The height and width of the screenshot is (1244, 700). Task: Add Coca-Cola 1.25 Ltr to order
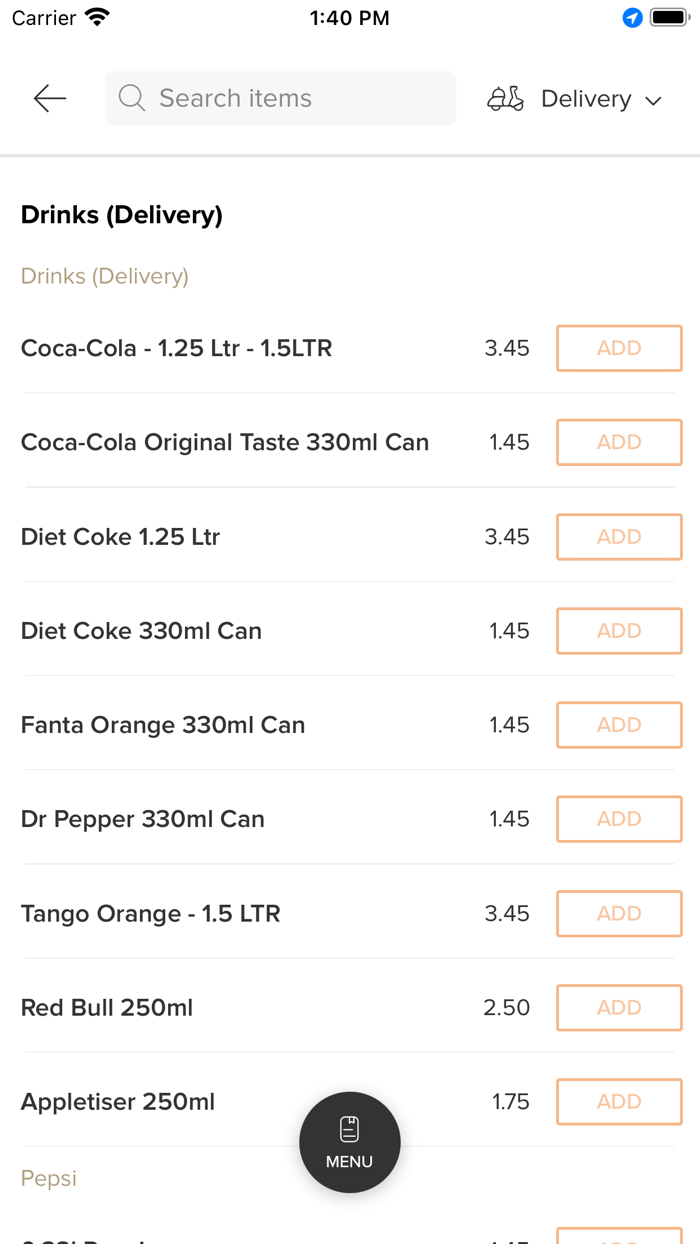pos(619,348)
